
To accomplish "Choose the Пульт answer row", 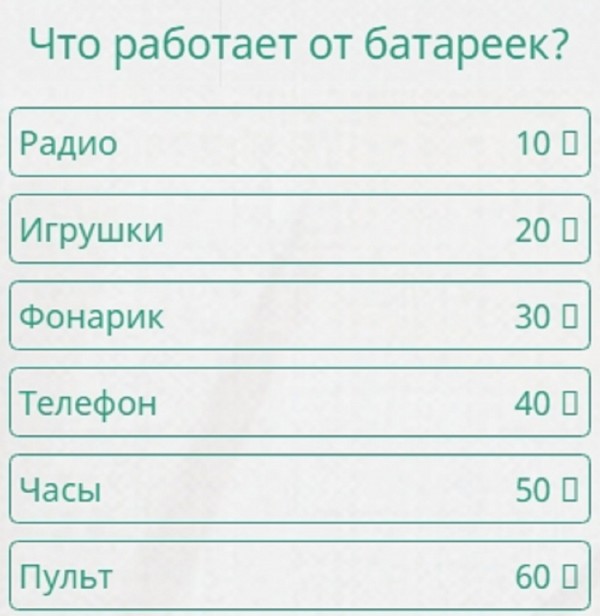I will 300,576.
